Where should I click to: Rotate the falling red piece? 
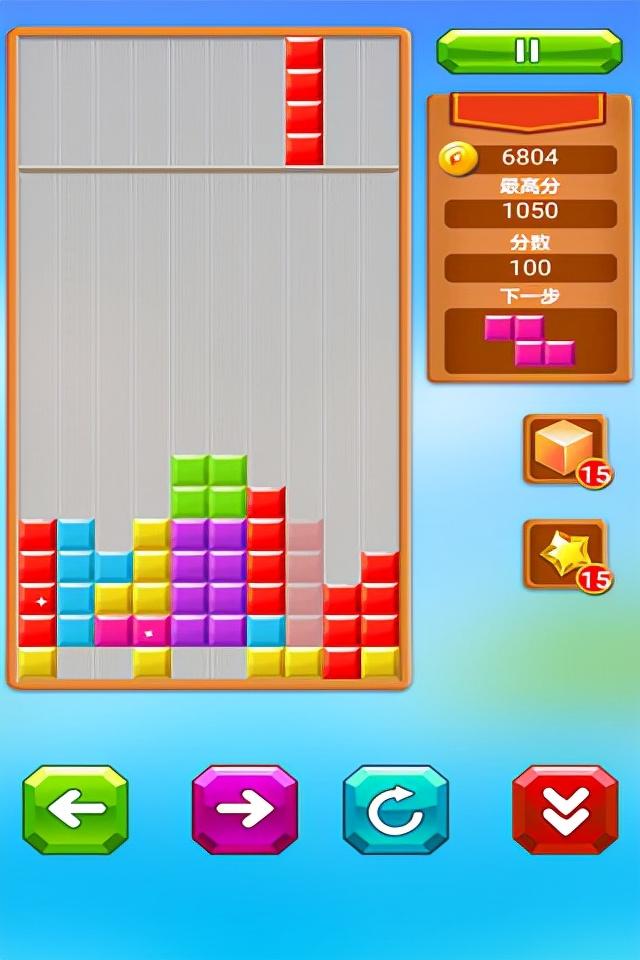tap(395, 810)
